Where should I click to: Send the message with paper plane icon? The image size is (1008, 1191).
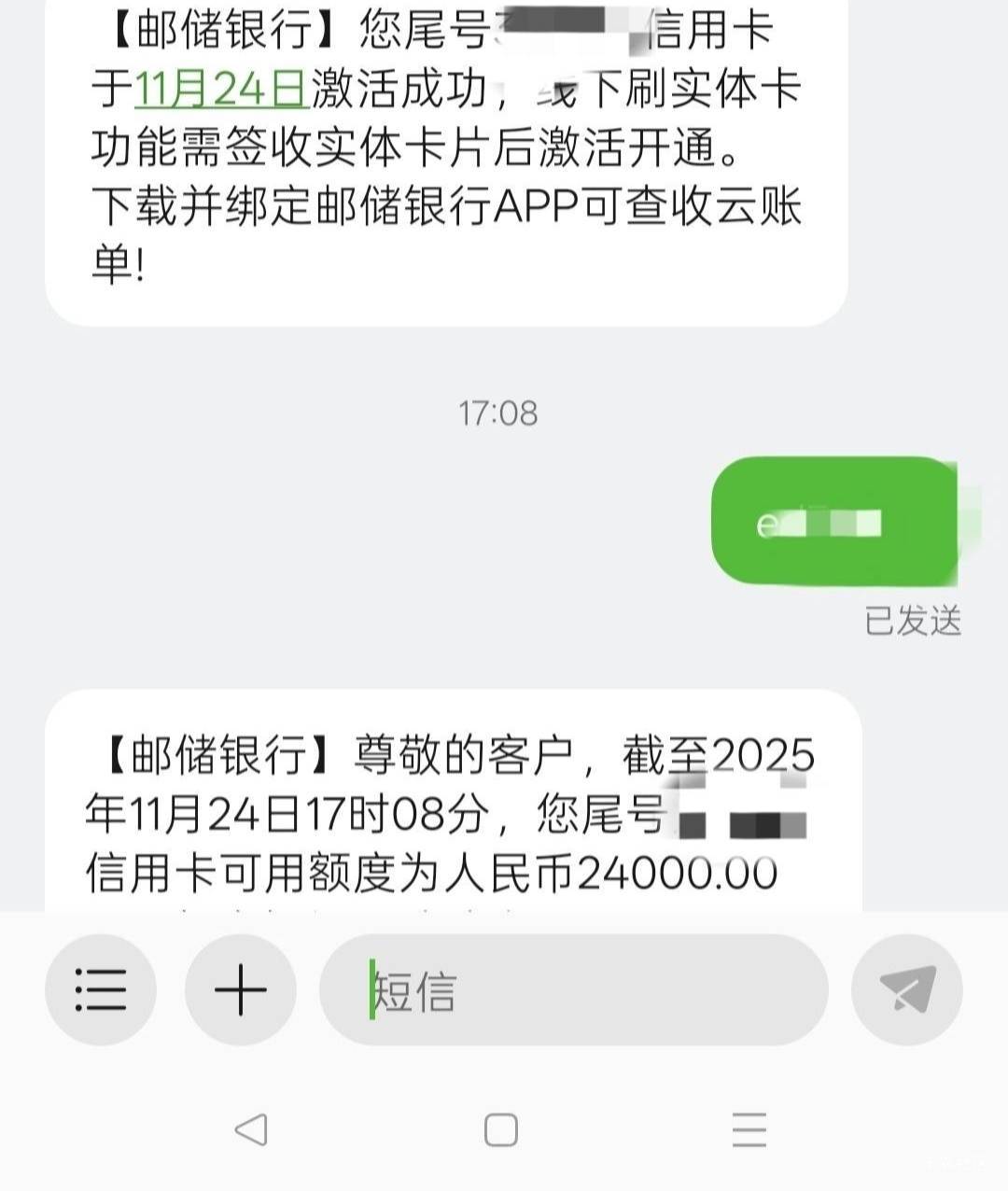pyautogui.click(x=907, y=988)
